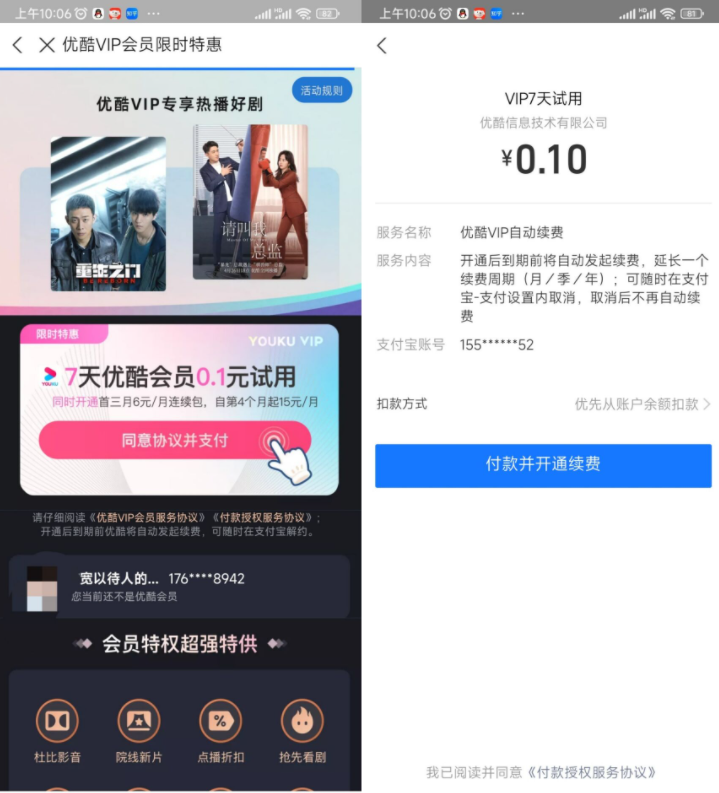This screenshot has height=793, width=719.
Task: Tap 同意协议并支付 to start the trial
Action: (x=175, y=440)
